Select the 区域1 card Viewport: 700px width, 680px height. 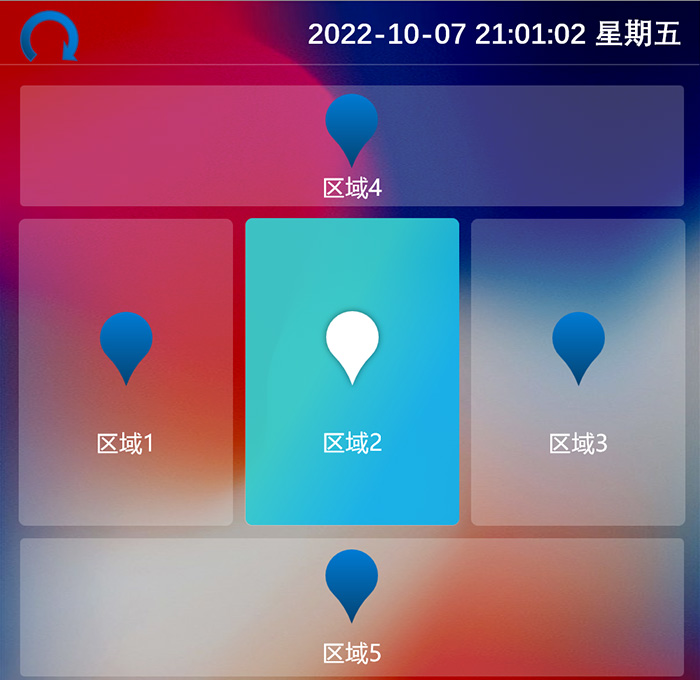click(x=126, y=372)
